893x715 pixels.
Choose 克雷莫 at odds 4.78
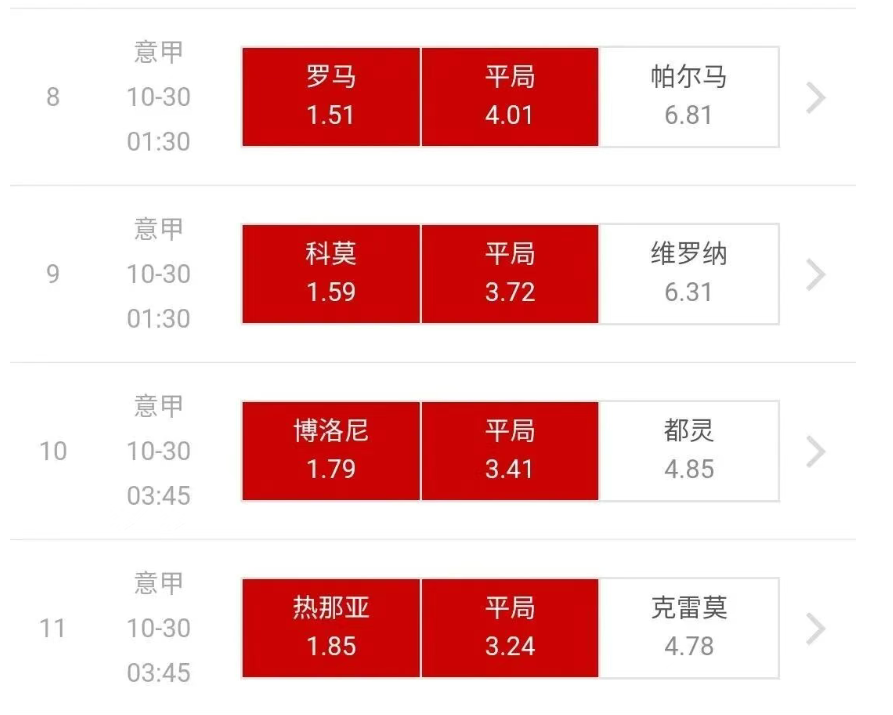coord(688,628)
